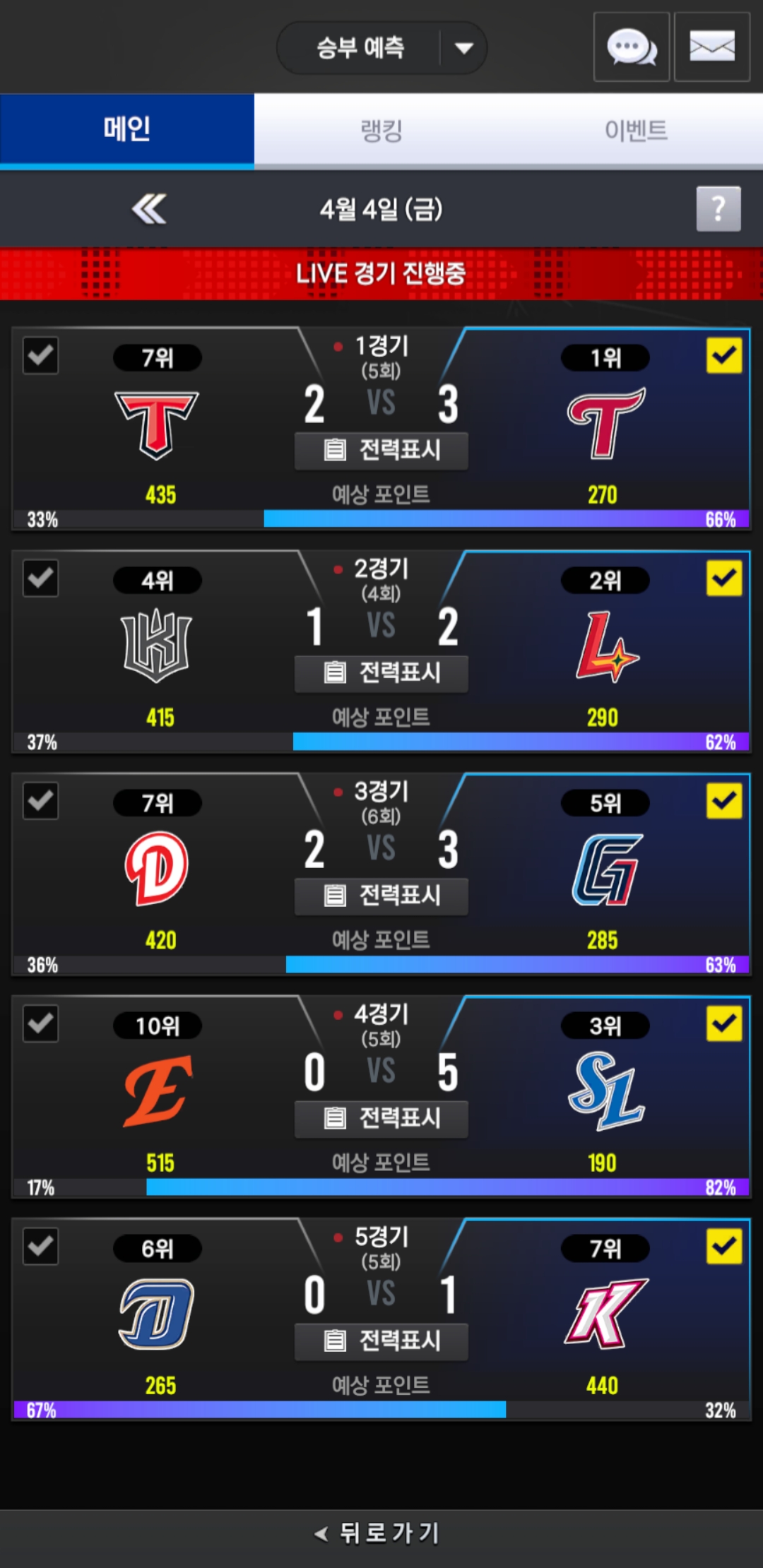Show 전력표시 for 2경기
This screenshot has height=1568, width=763.
click(x=381, y=672)
